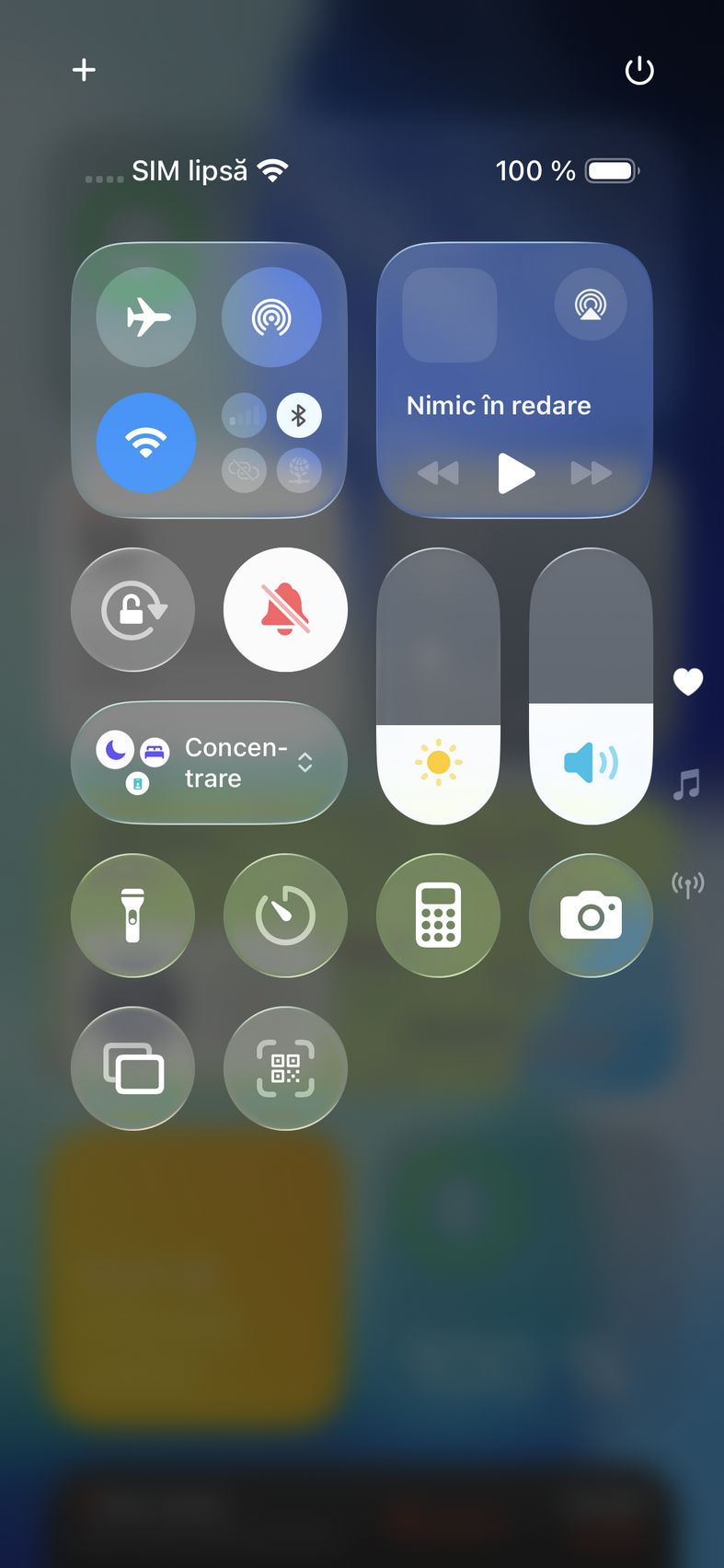Image resolution: width=724 pixels, height=1568 pixels.
Task: Tap the brightness slider
Action: pyautogui.click(x=439, y=686)
